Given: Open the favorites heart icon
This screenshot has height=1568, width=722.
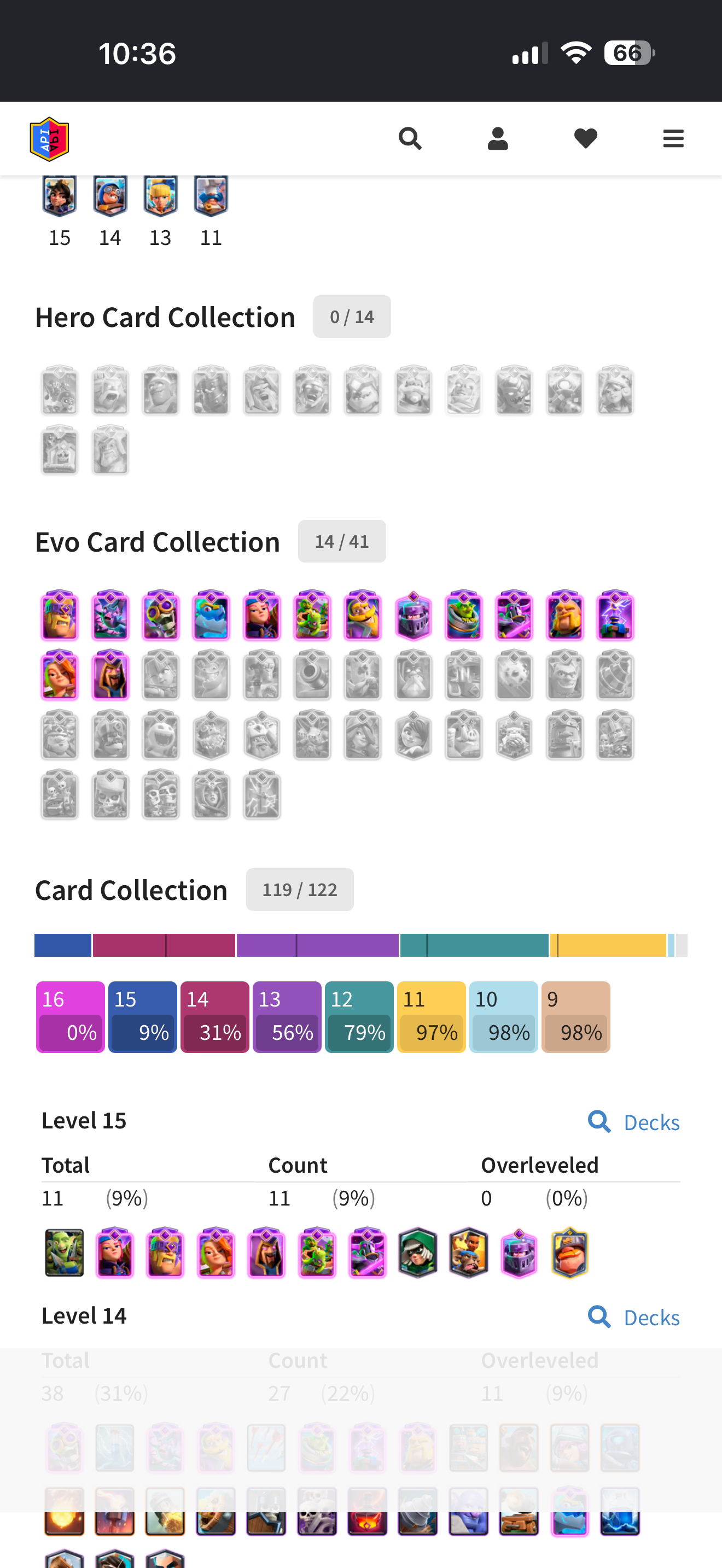Looking at the screenshot, I should [x=586, y=139].
